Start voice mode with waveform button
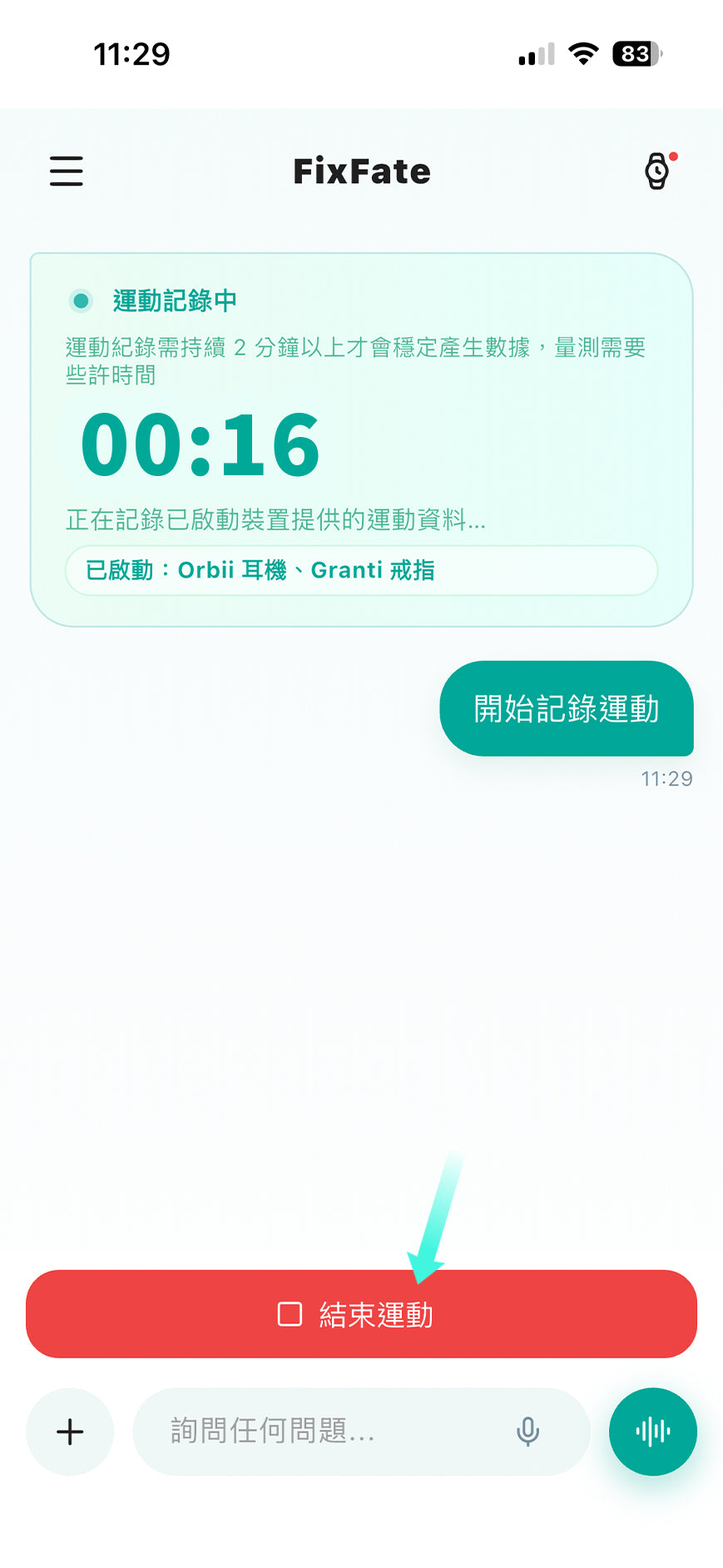Viewport: 723px width, 1568px height. coord(653,1432)
